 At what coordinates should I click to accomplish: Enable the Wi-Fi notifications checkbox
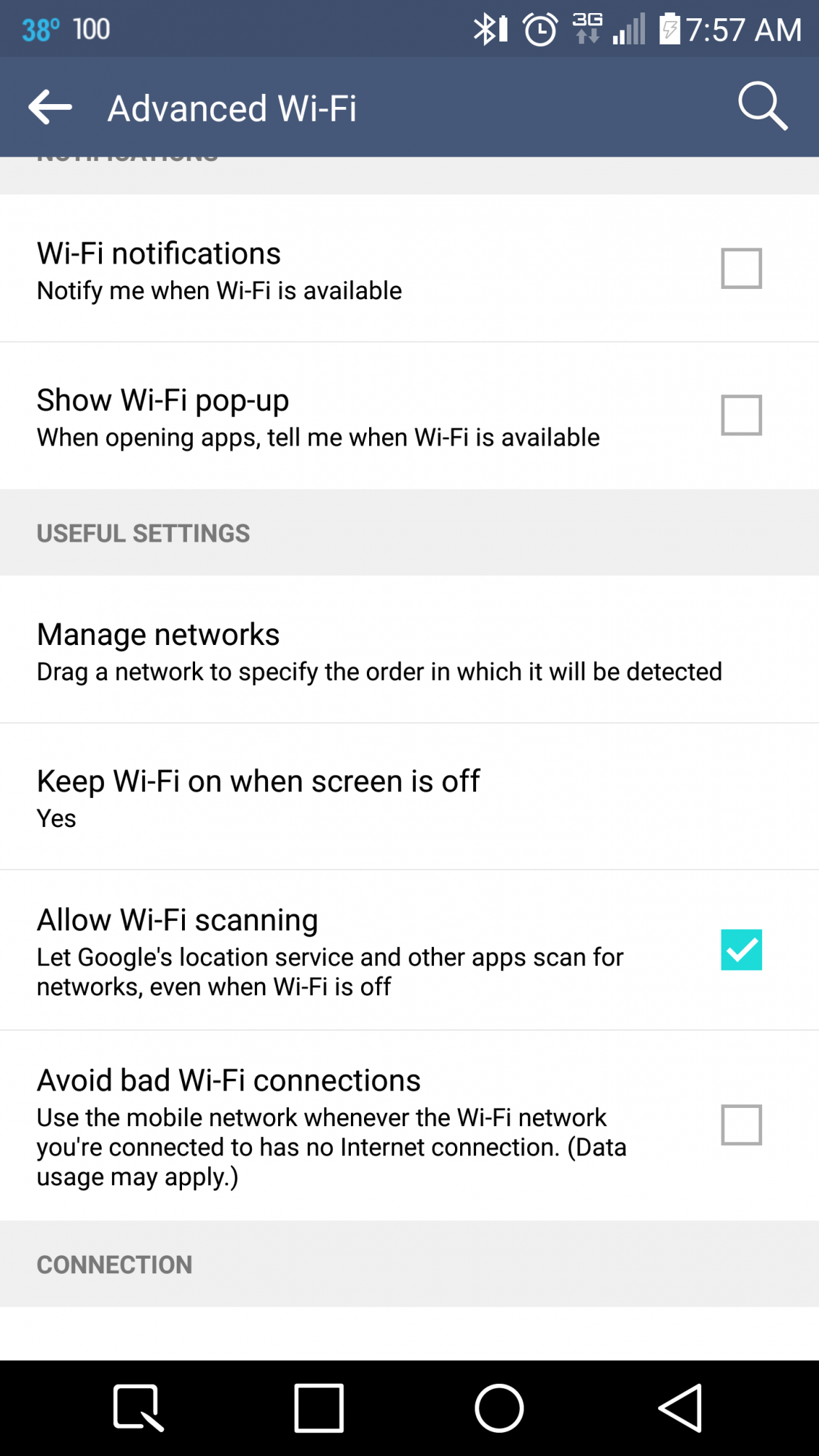click(x=740, y=269)
